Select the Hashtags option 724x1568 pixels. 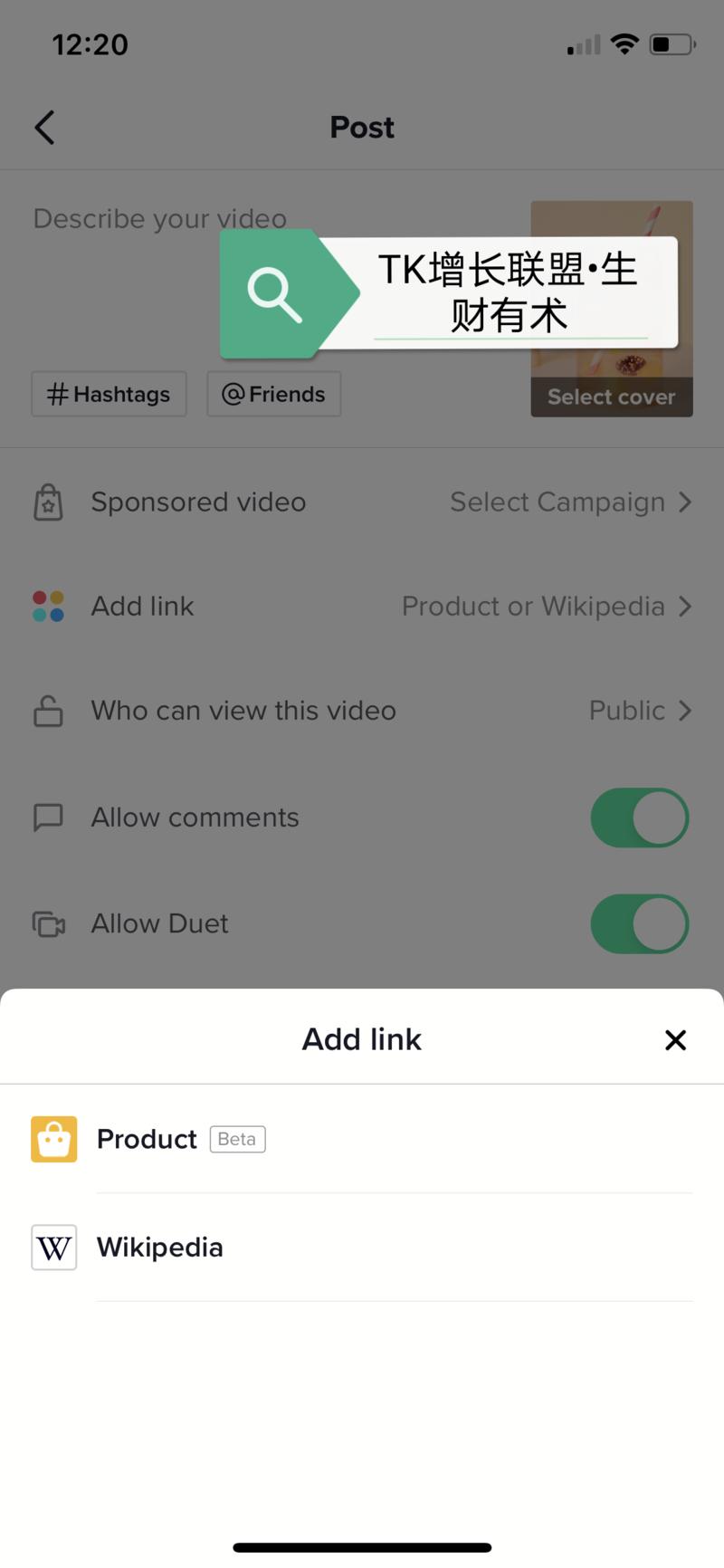coord(108,394)
